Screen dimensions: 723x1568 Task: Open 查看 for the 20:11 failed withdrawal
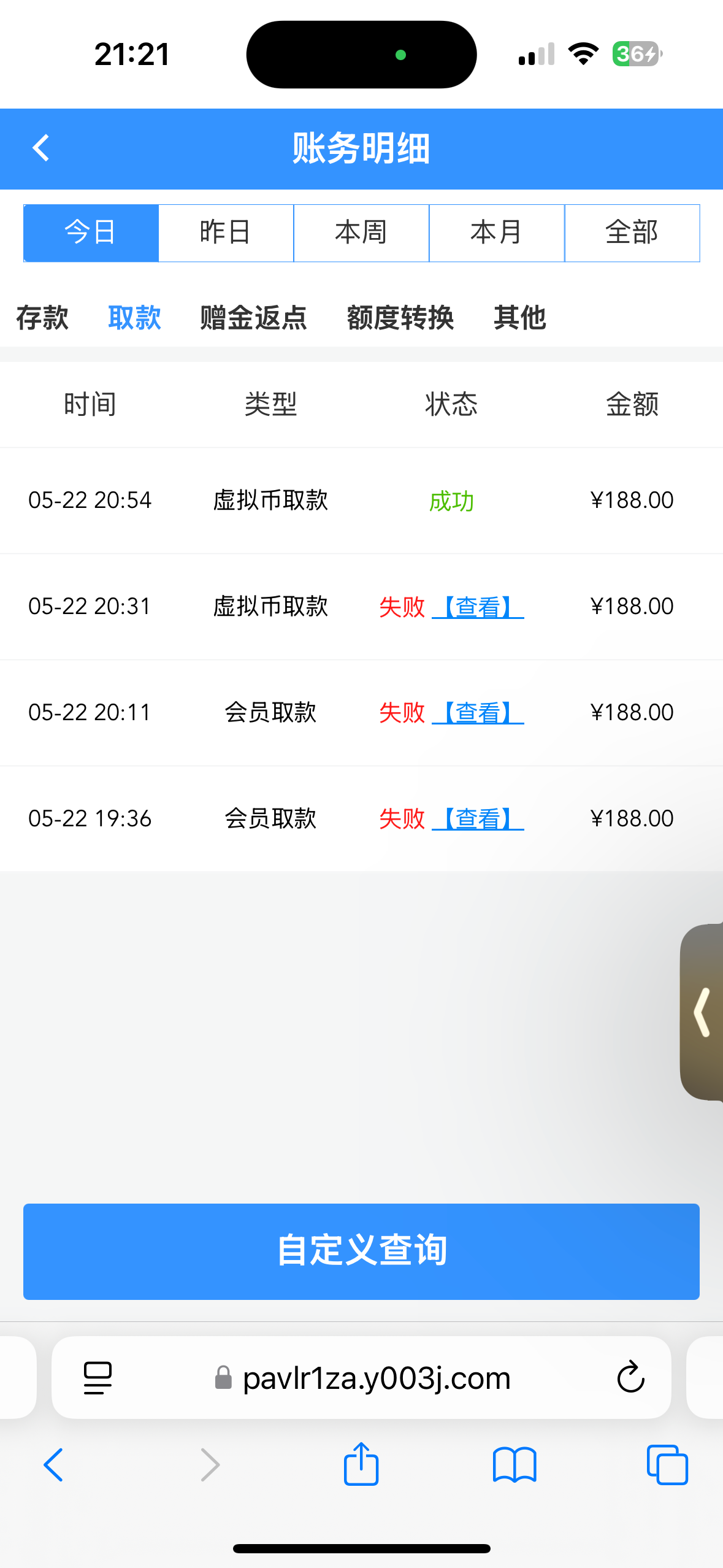478,713
